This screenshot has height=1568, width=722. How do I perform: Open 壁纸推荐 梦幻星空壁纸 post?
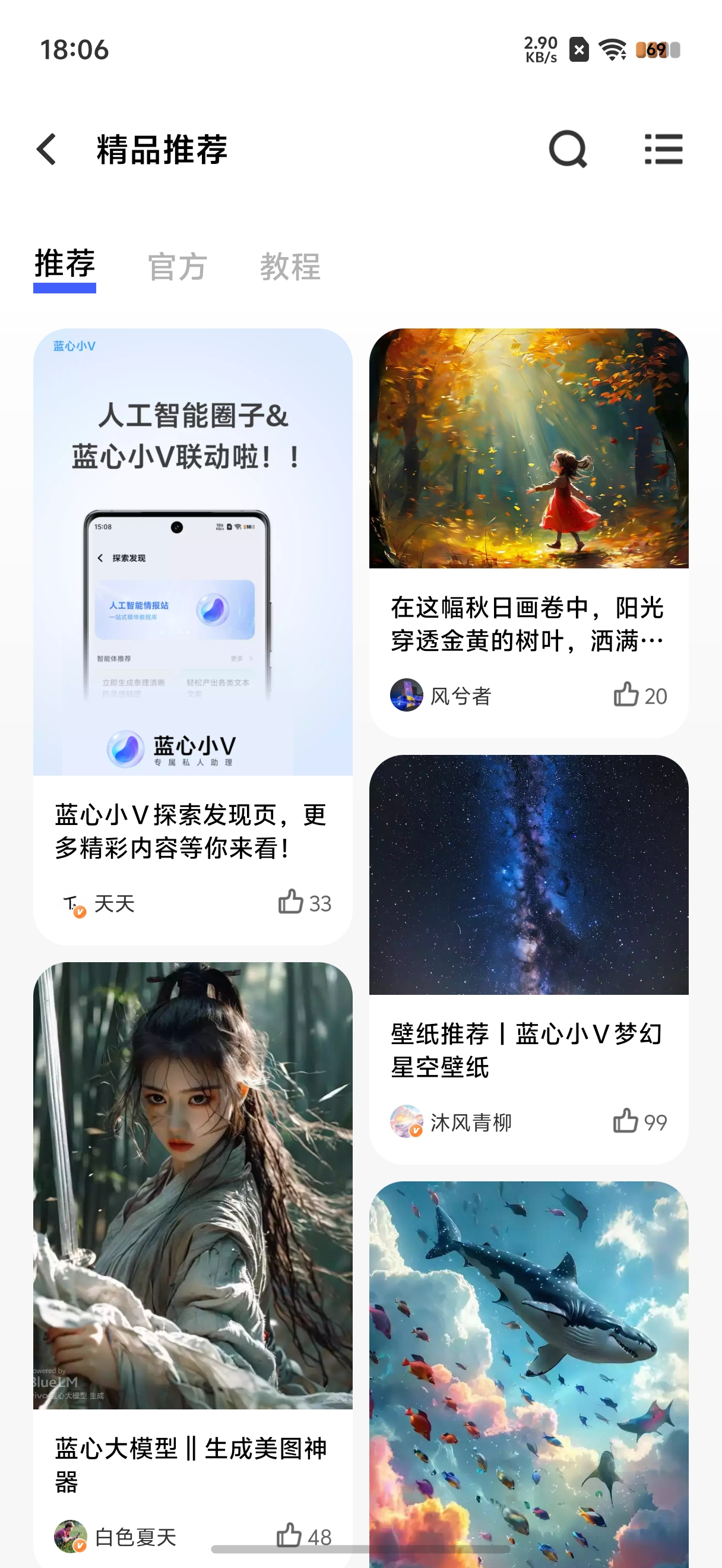[528, 1049]
